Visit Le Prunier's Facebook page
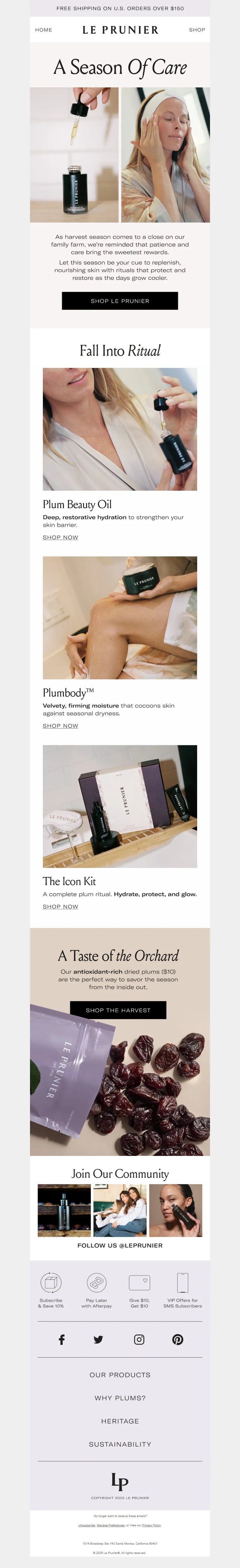 tap(61, 1339)
